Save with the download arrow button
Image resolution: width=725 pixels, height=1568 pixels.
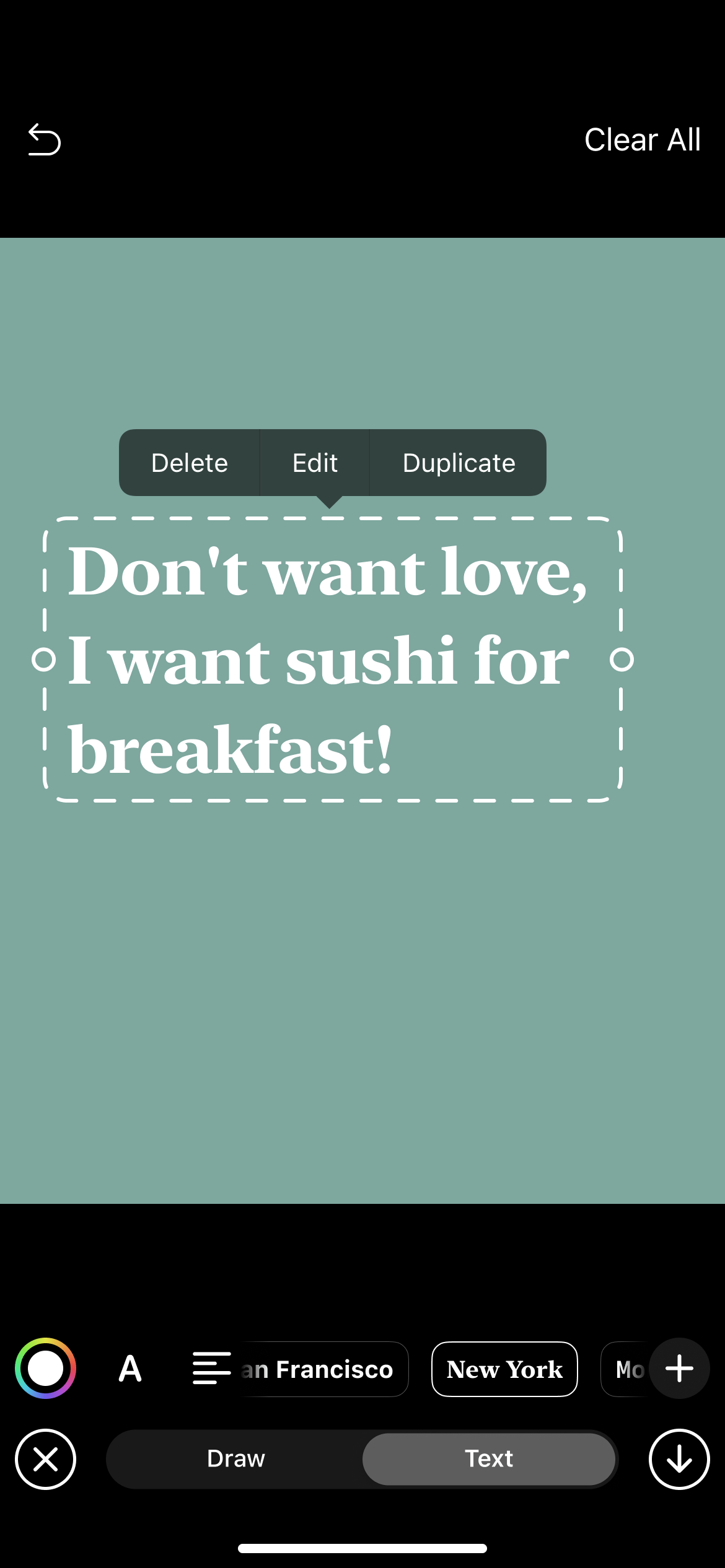(x=679, y=1459)
